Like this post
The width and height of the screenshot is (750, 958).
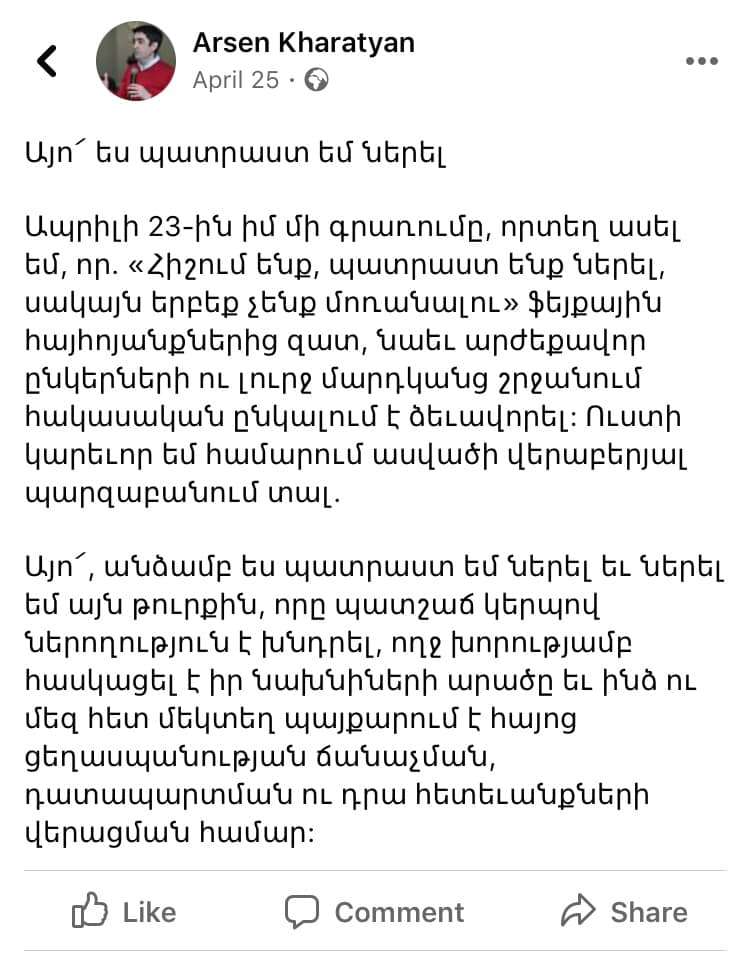coord(124,911)
